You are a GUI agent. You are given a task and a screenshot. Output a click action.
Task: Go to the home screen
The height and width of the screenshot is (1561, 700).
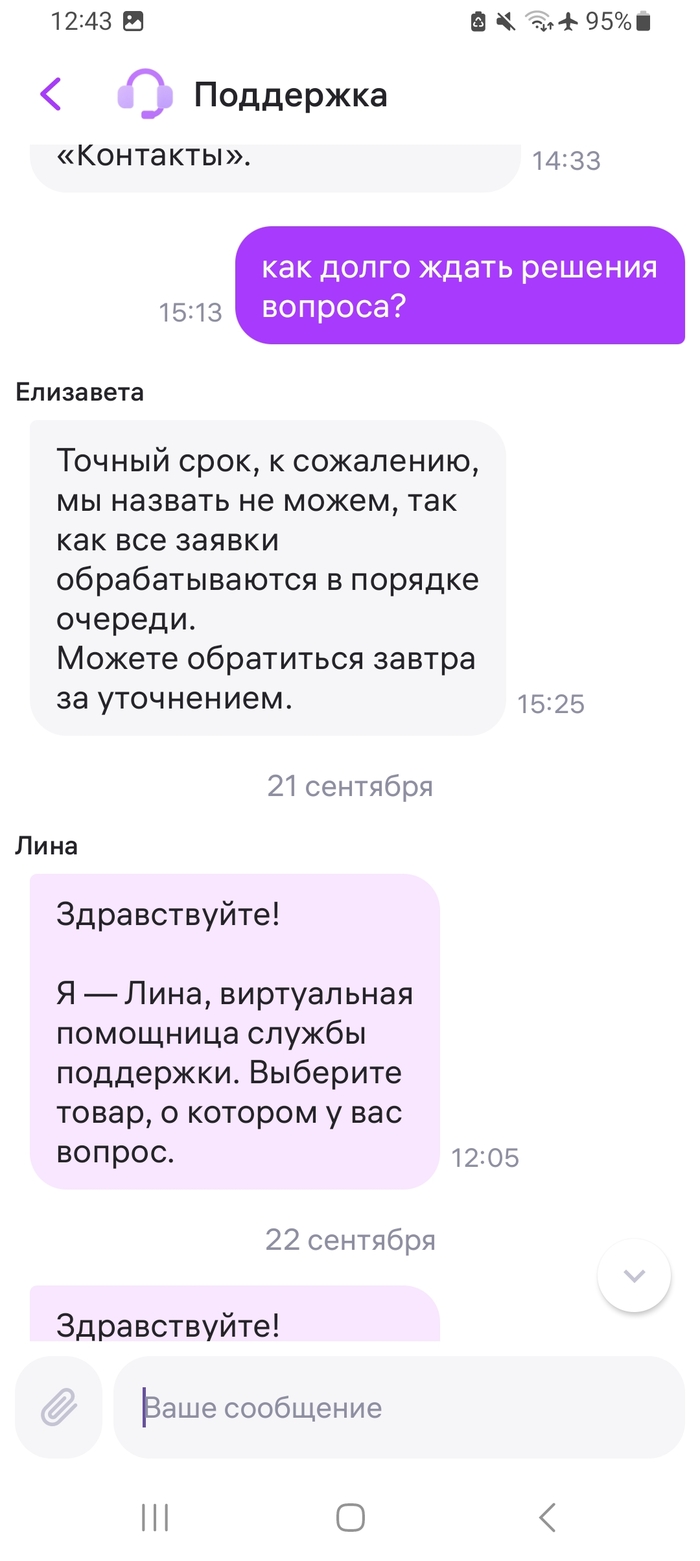pos(350,1517)
